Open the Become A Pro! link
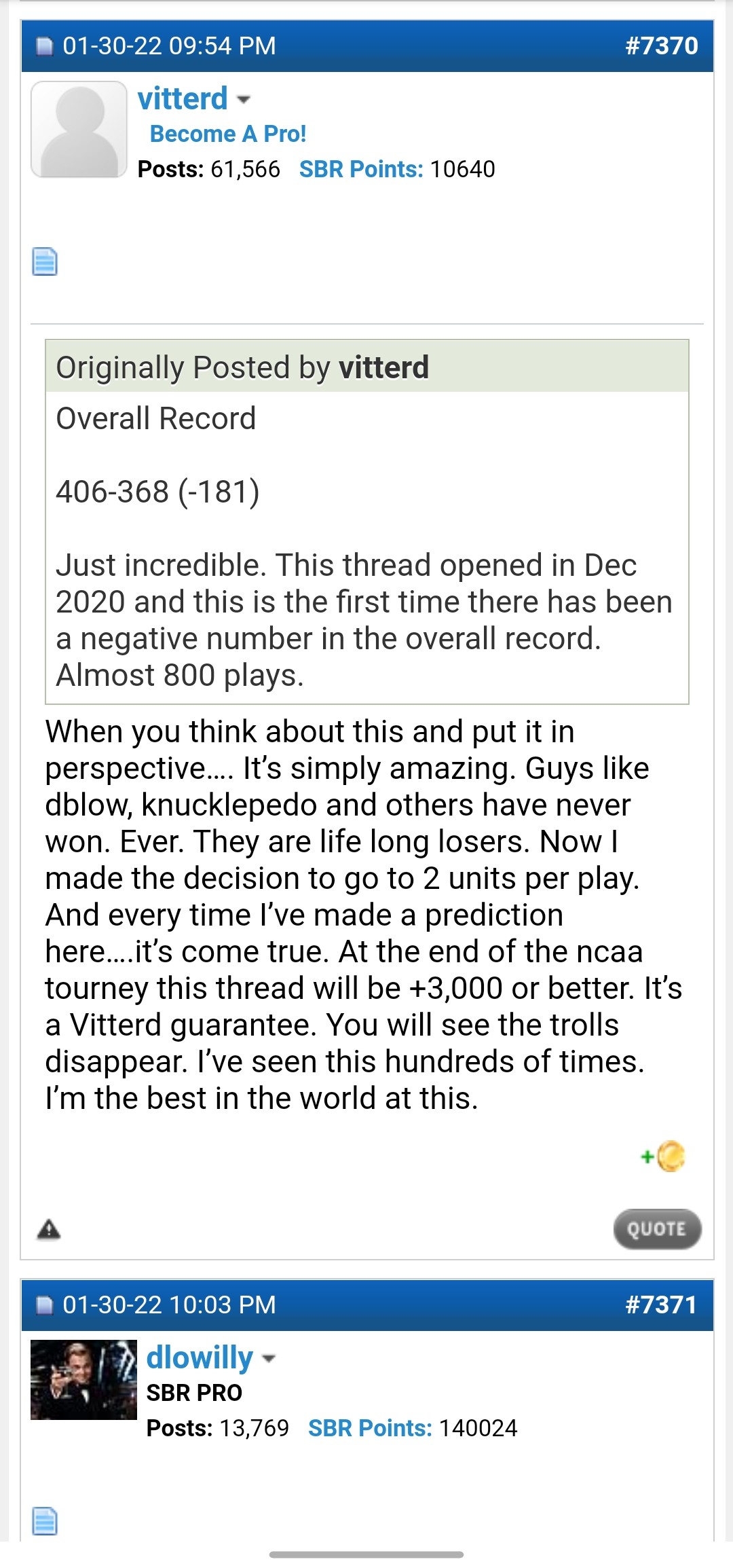 click(x=227, y=134)
